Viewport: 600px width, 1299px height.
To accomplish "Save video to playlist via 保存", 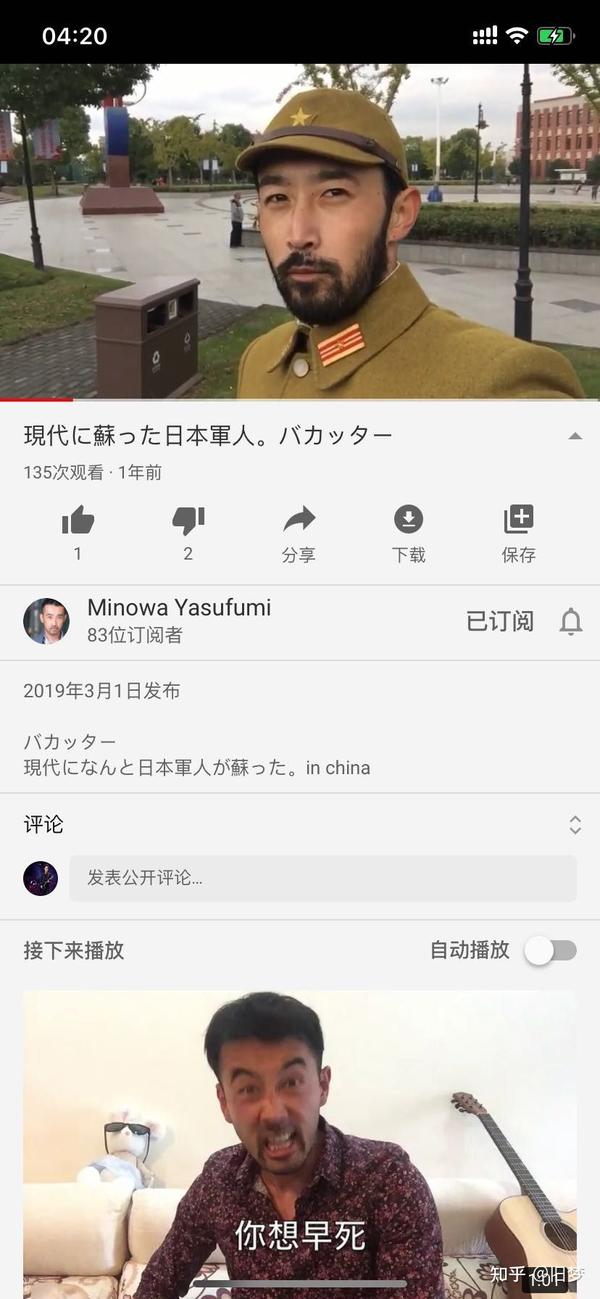I will (x=518, y=521).
